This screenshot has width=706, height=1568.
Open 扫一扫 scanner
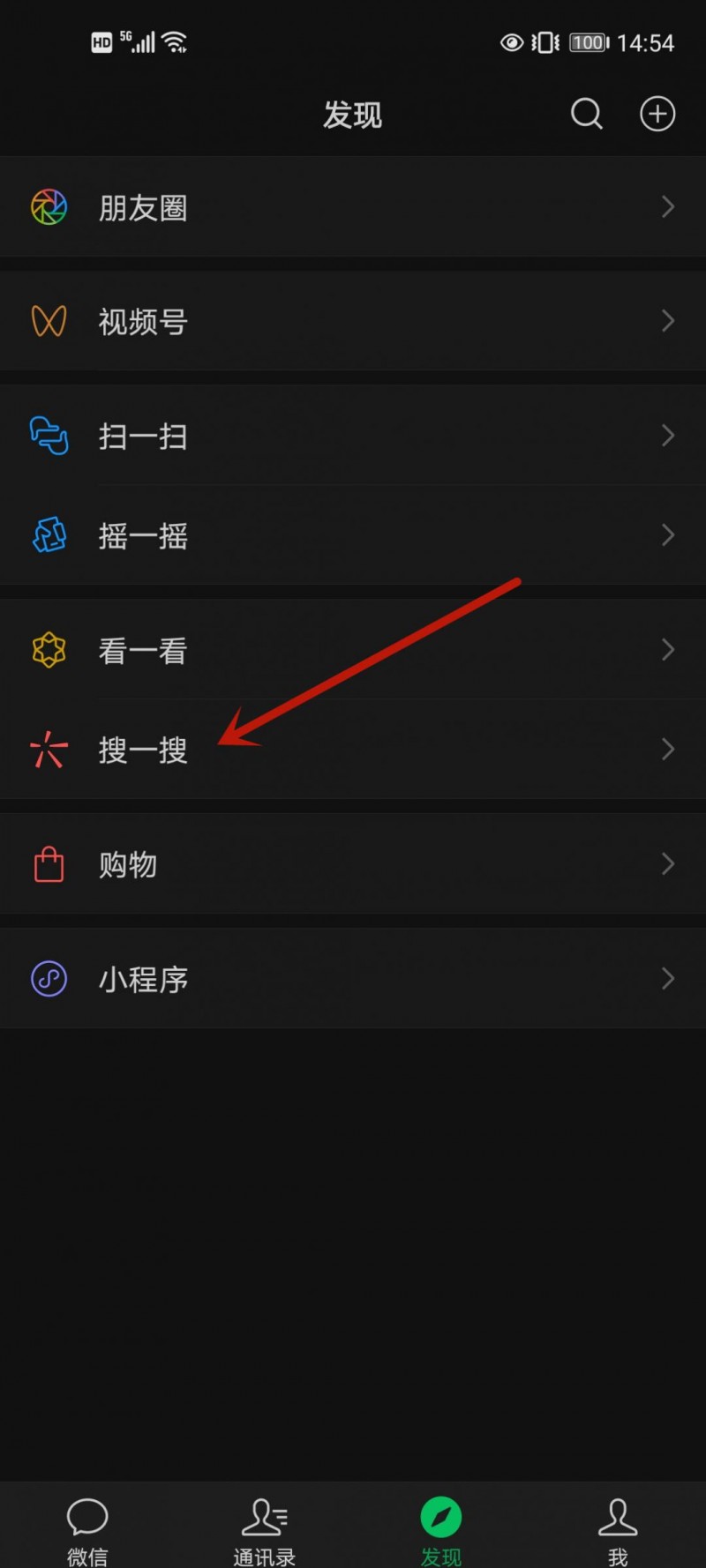[353, 436]
